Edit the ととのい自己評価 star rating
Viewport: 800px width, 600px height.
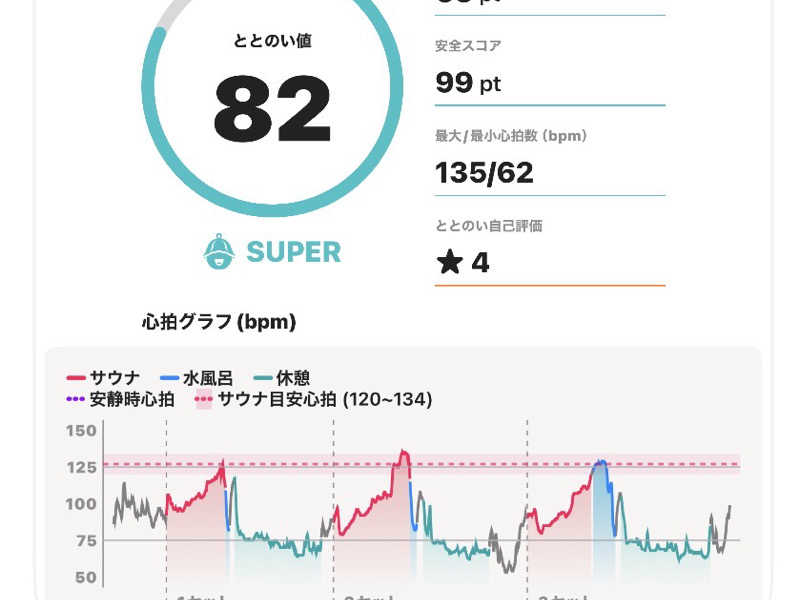(x=463, y=262)
